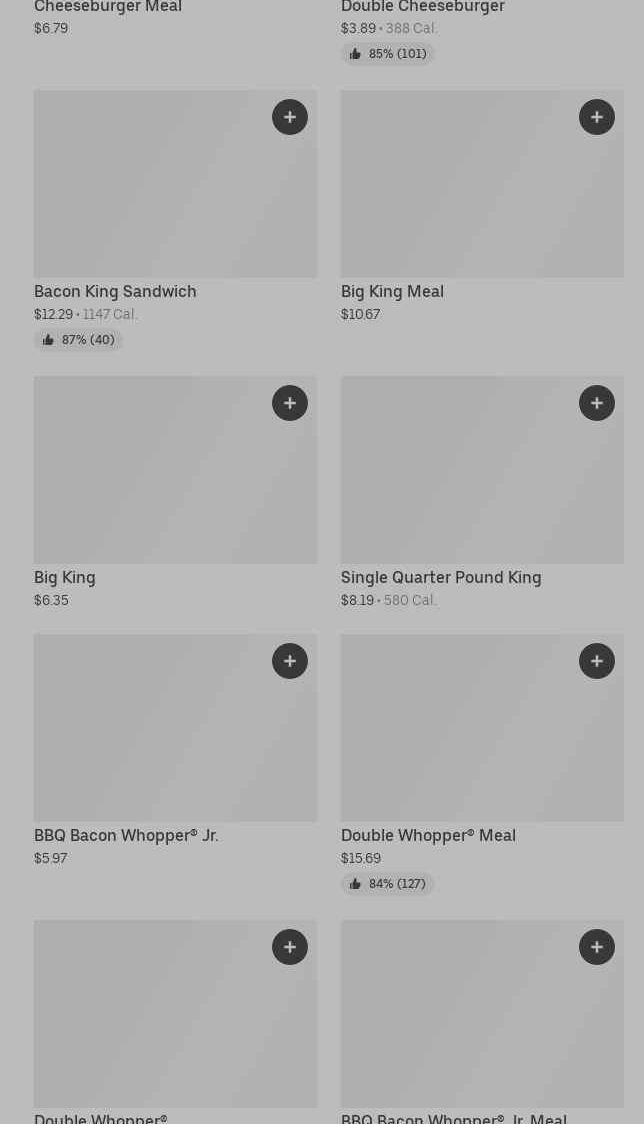Add Big King to cart
This screenshot has width=644, height=1124.
click(x=290, y=403)
